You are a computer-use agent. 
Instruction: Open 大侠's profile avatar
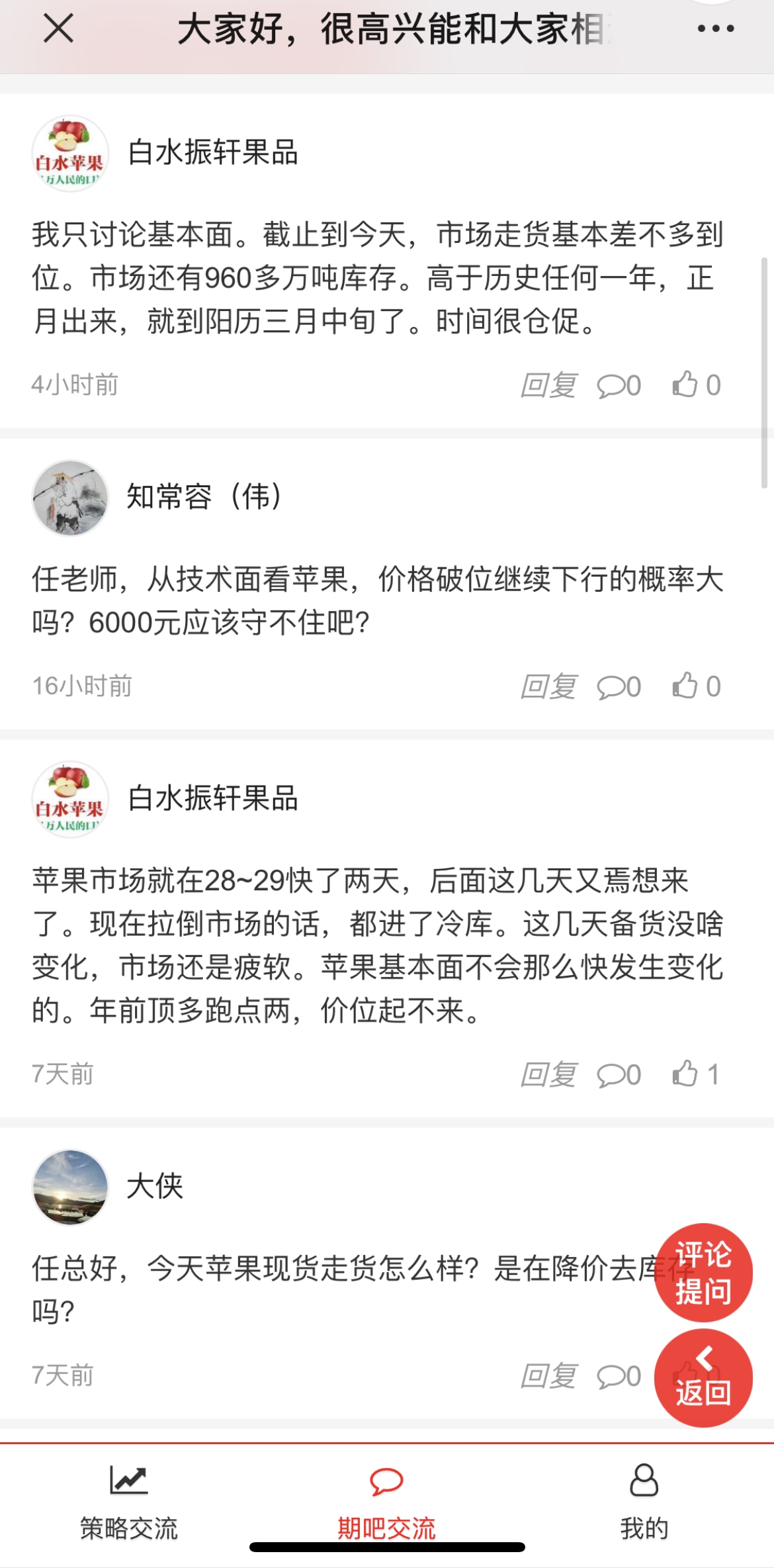[x=70, y=1187]
